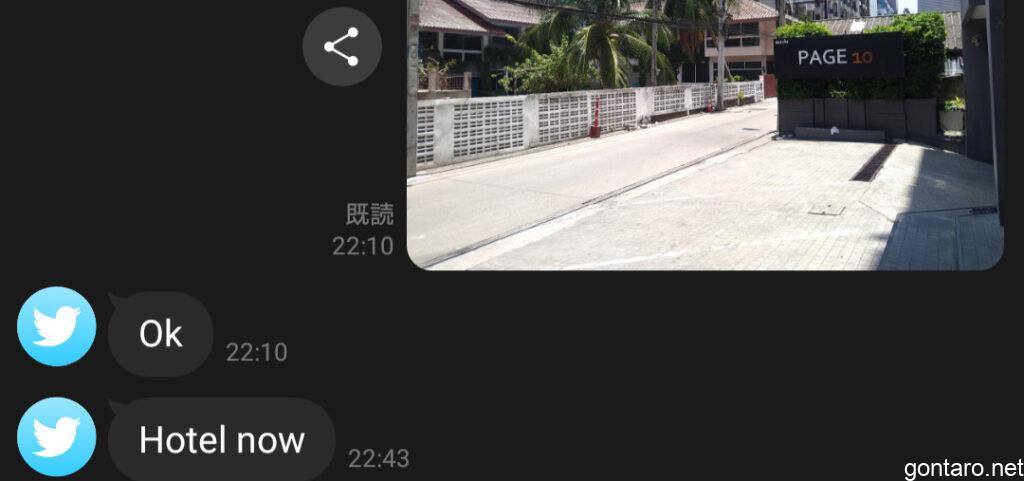
Task: Open sender's avatar next to Ok message
Action: (x=57, y=326)
